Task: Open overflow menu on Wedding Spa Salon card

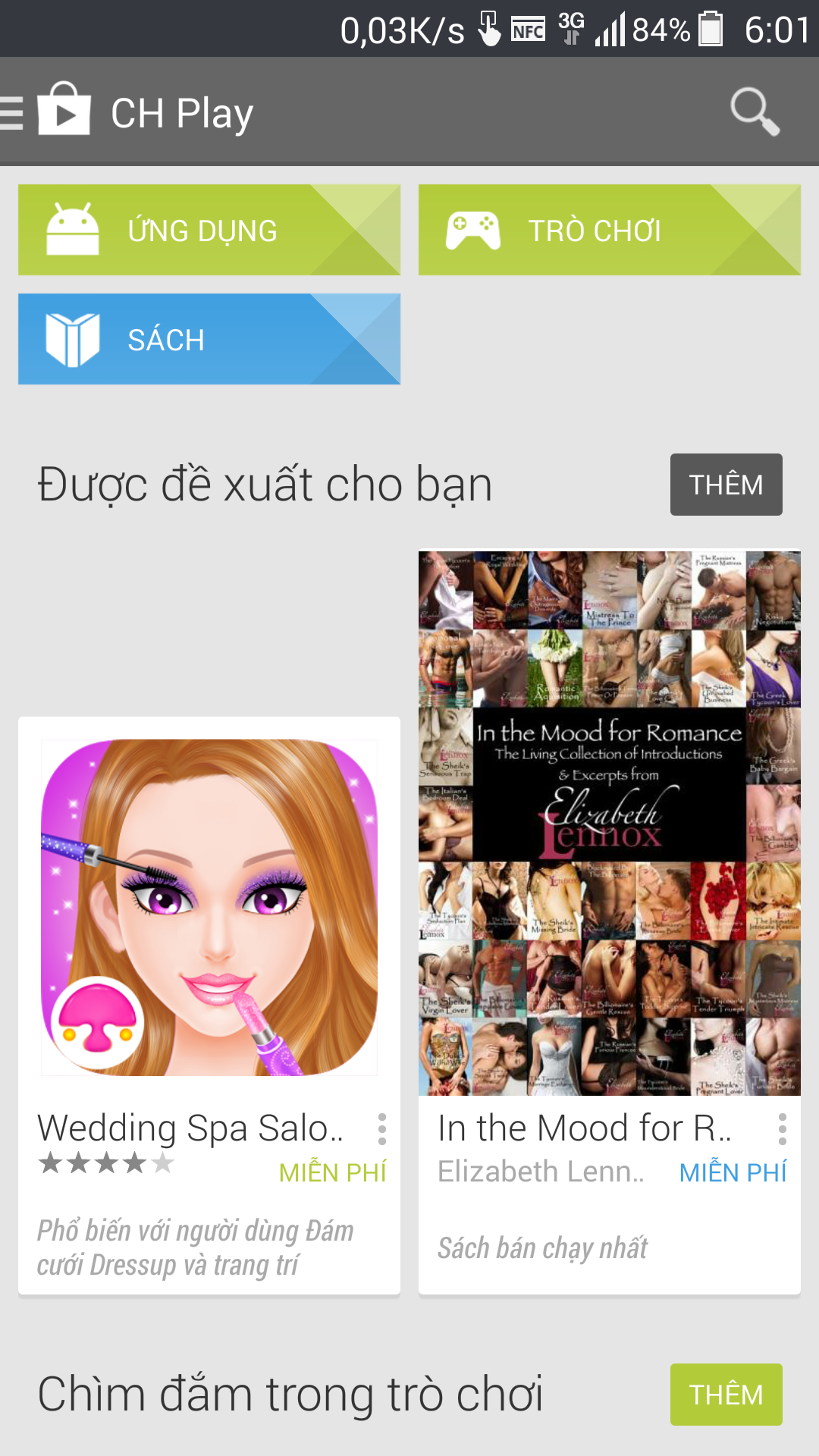Action: tap(382, 1129)
